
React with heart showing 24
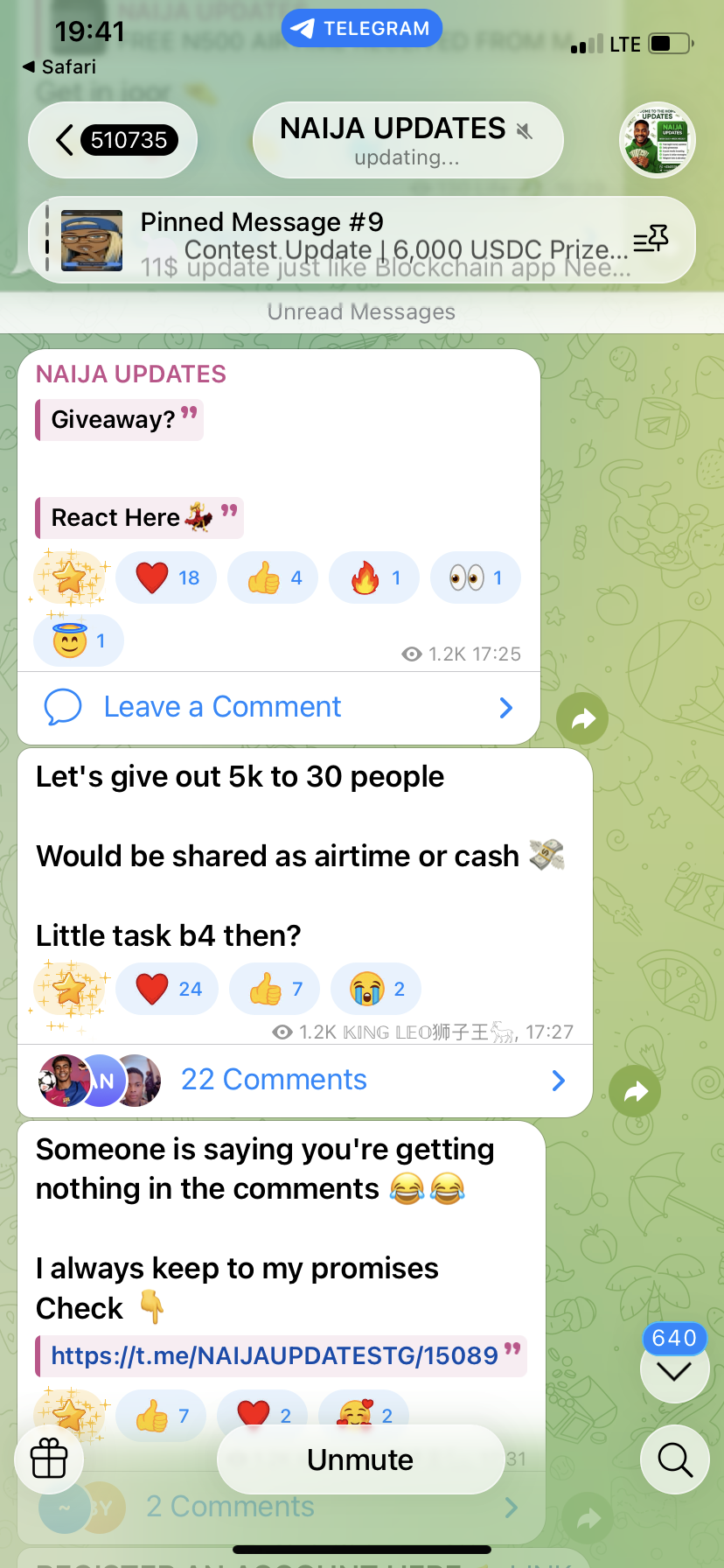[x=167, y=989]
